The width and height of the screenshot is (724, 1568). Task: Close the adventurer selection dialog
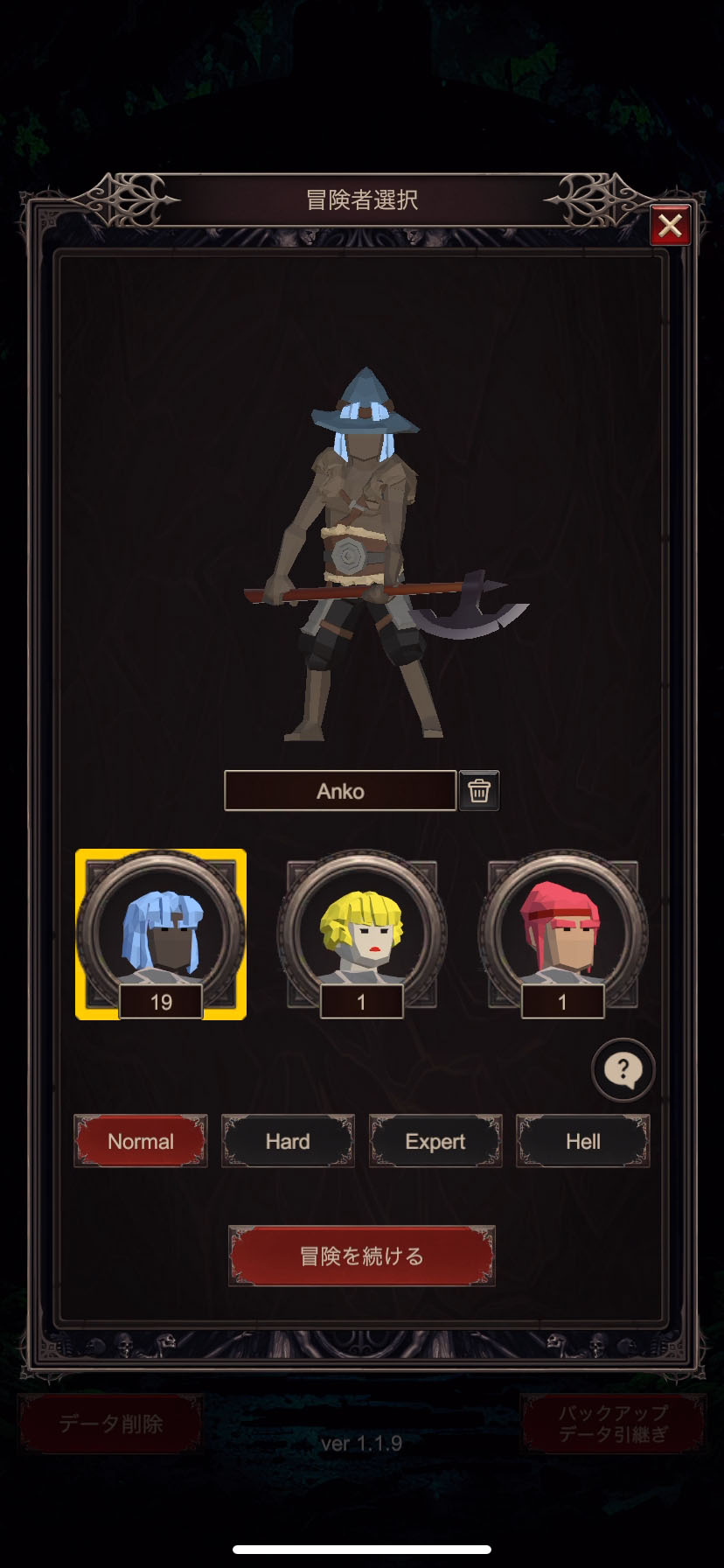click(670, 226)
